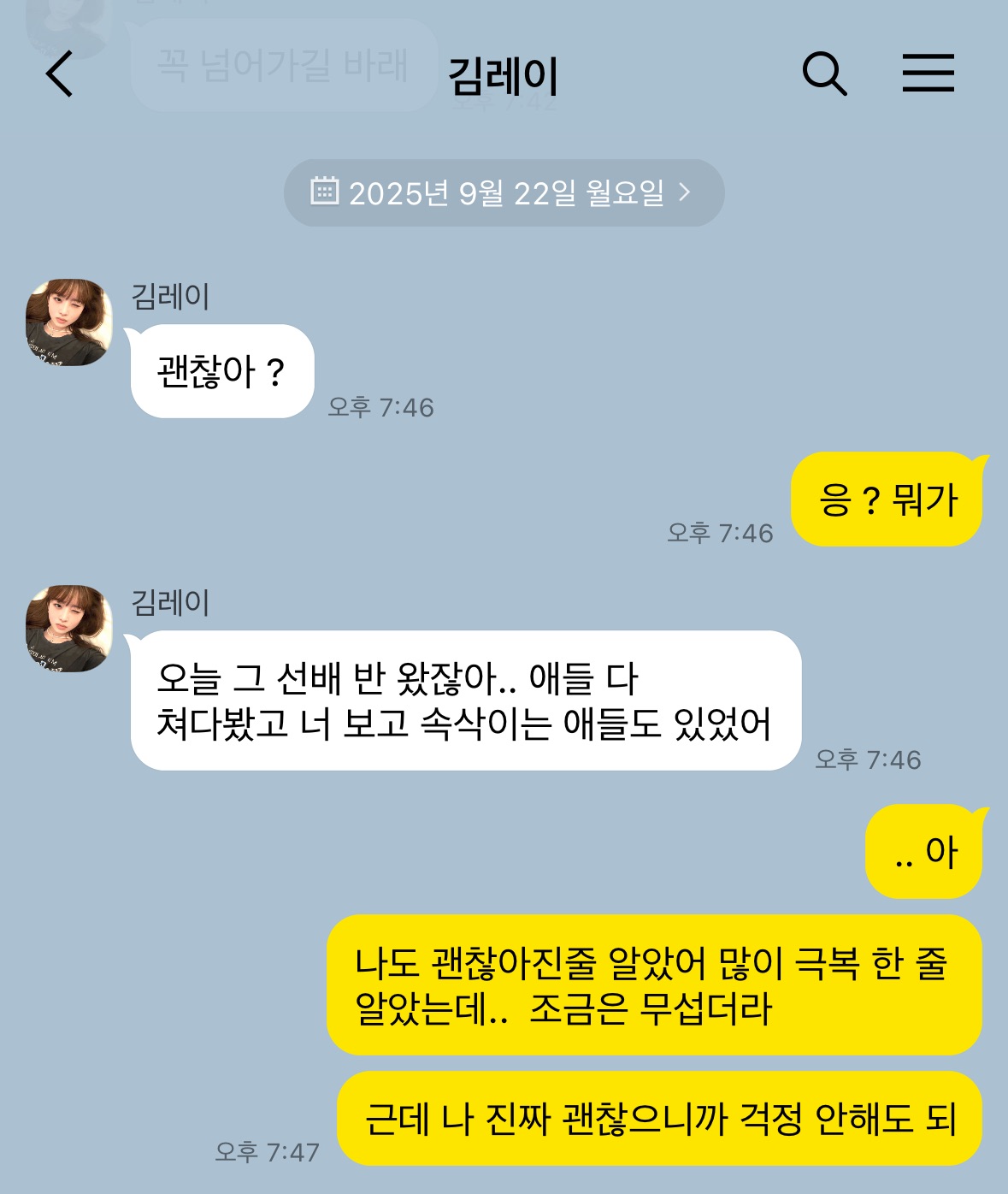
Task: Open the chat room hamburger menu
Action: coord(928,73)
